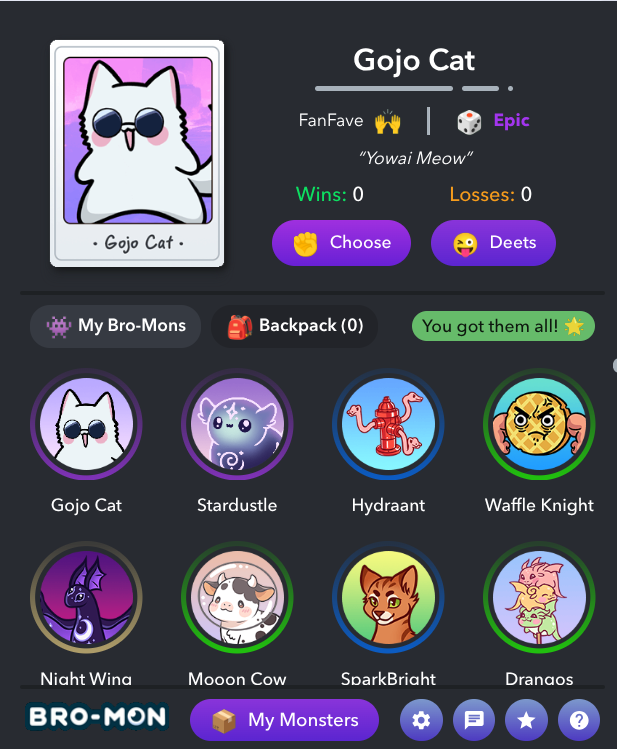Open the My Monsters button

point(285,720)
